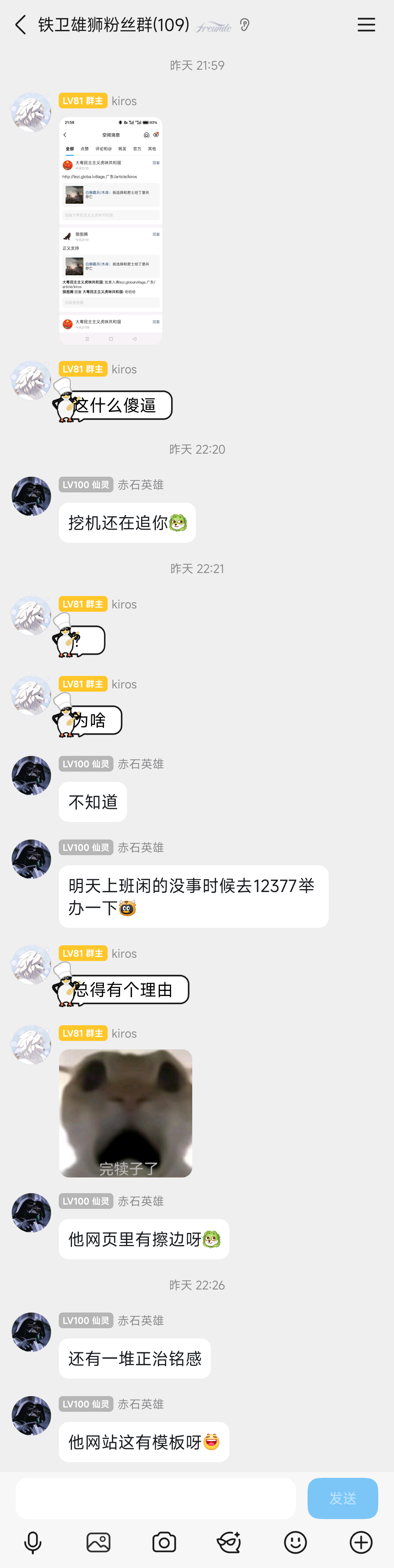Open the group chat menu
This screenshot has height=1568, width=394.
tap(366, 25)
